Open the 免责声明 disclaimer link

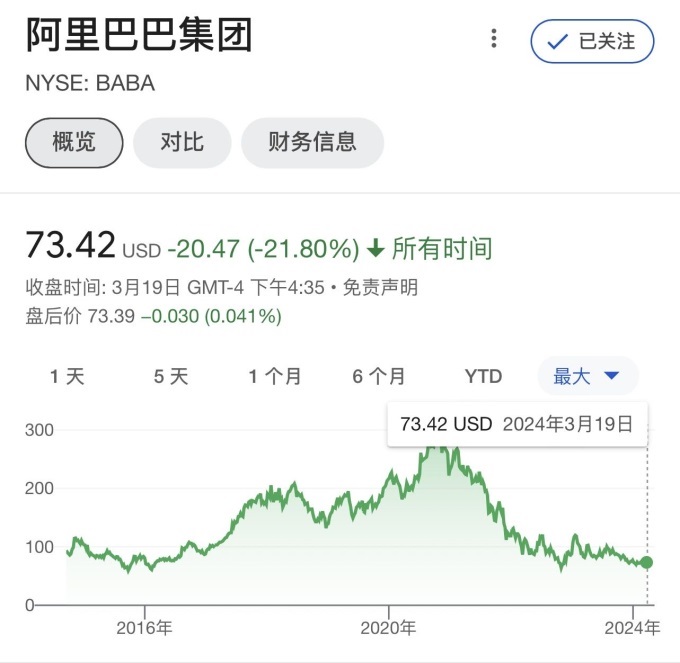380,288
